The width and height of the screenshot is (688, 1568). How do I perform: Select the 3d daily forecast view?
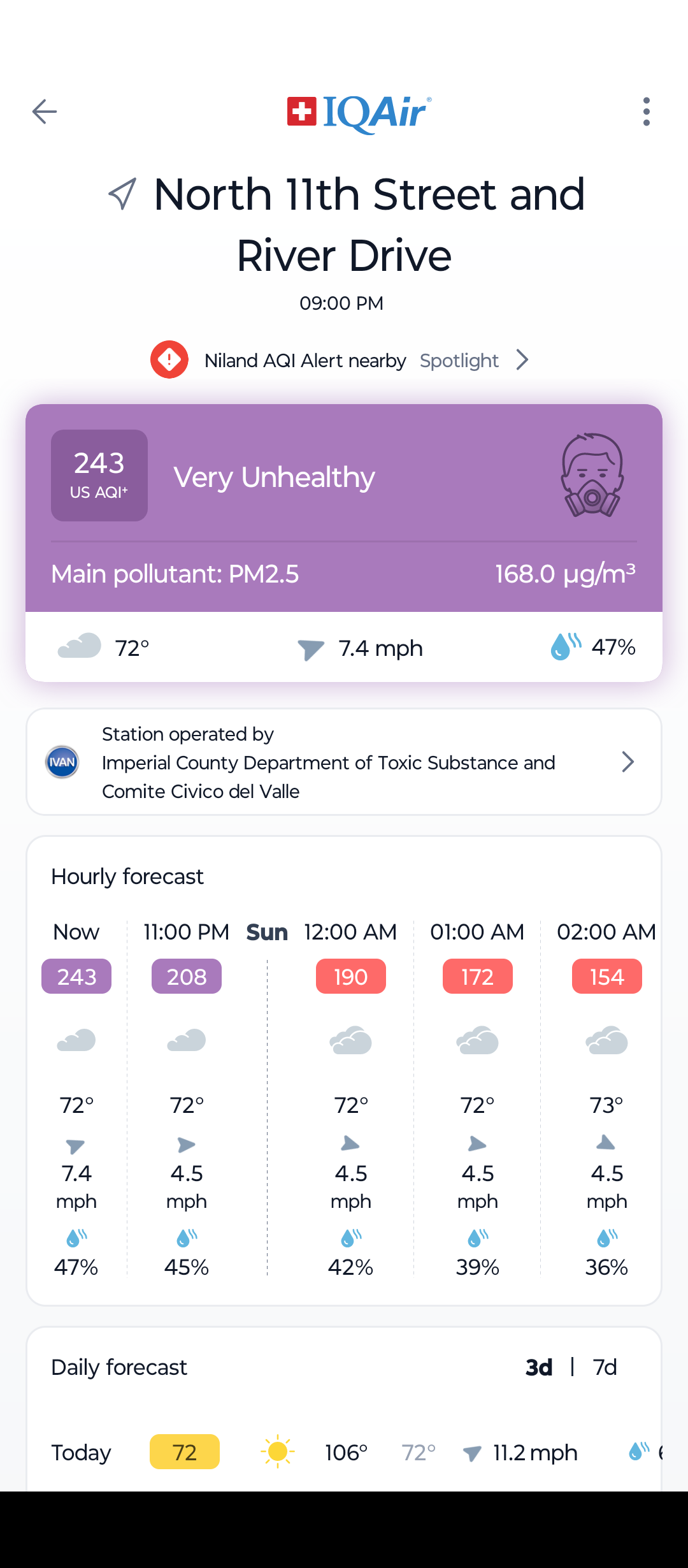[x=538, y=1367]
